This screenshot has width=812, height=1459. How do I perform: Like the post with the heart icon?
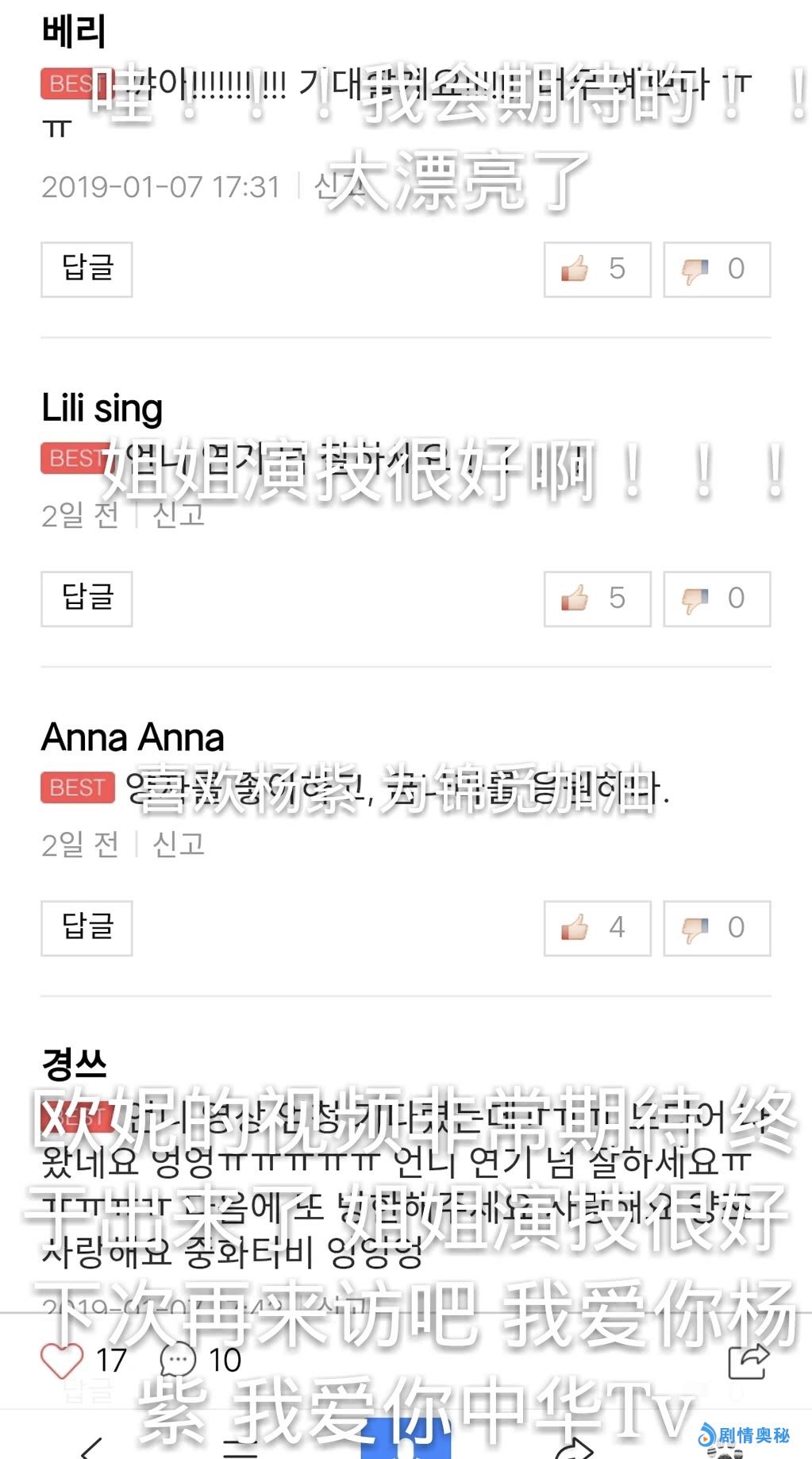[x=62, y=1361]
